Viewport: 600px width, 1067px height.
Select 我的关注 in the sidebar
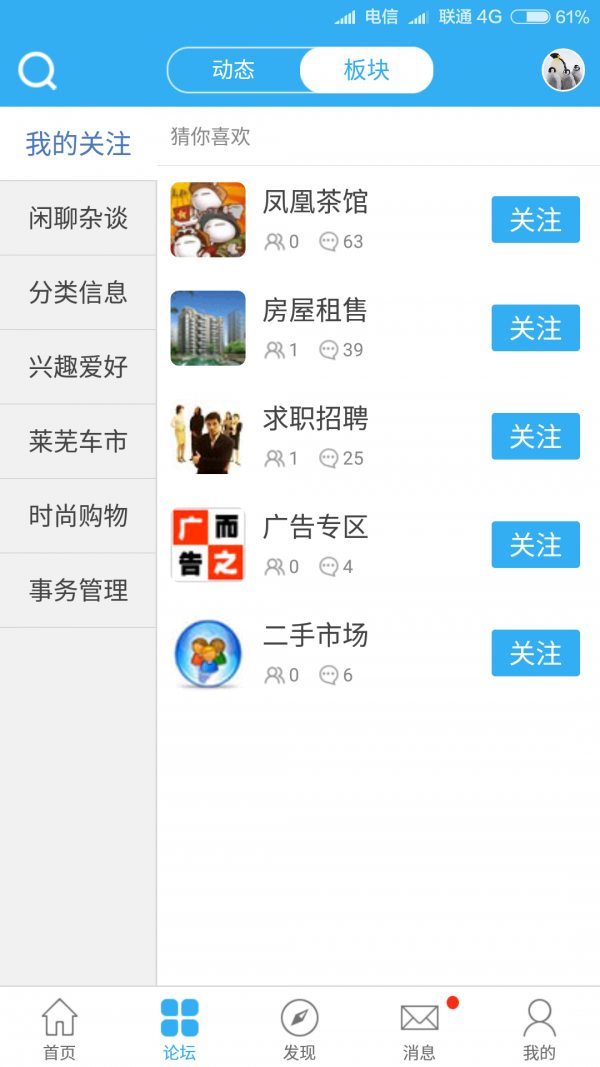tap(78, 144)
